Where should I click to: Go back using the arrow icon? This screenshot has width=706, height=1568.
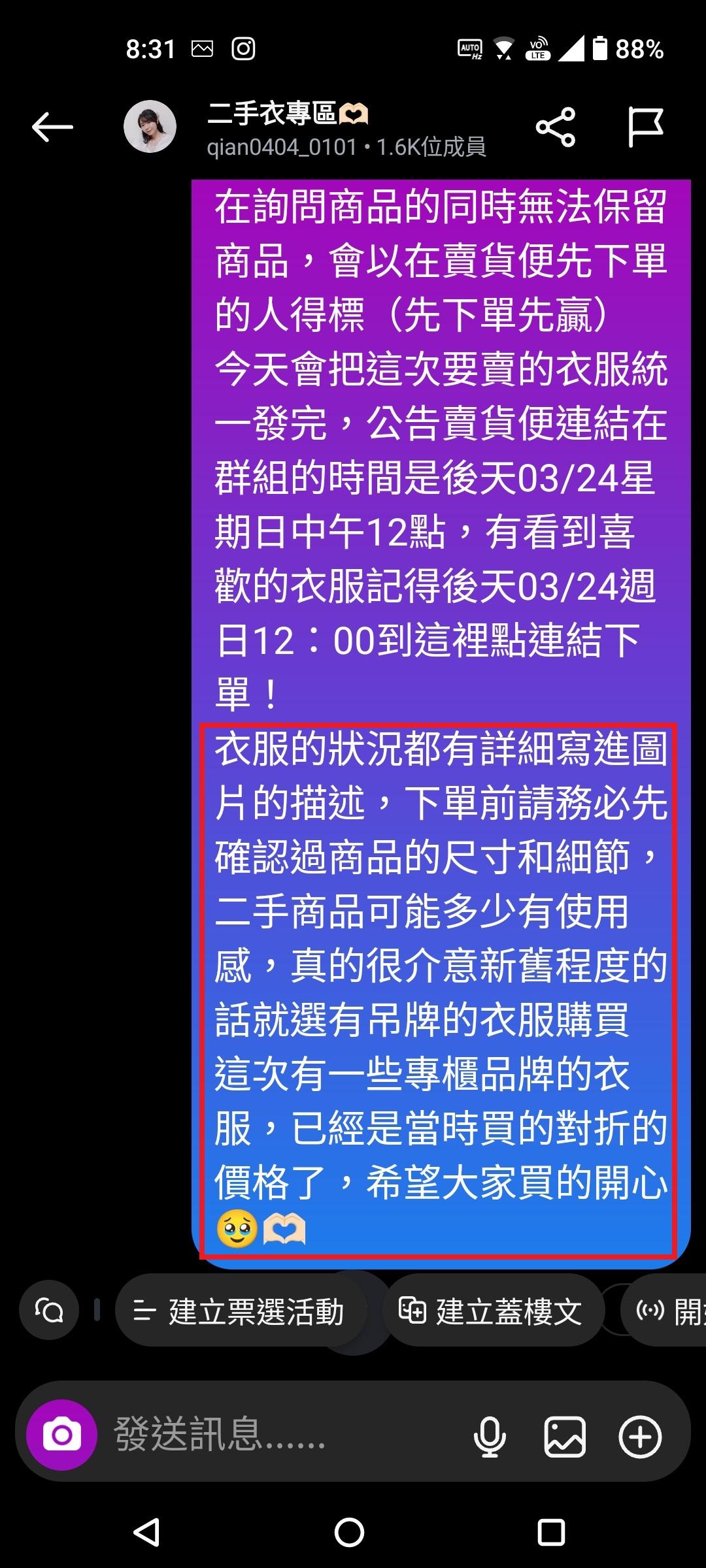point(52,127)
